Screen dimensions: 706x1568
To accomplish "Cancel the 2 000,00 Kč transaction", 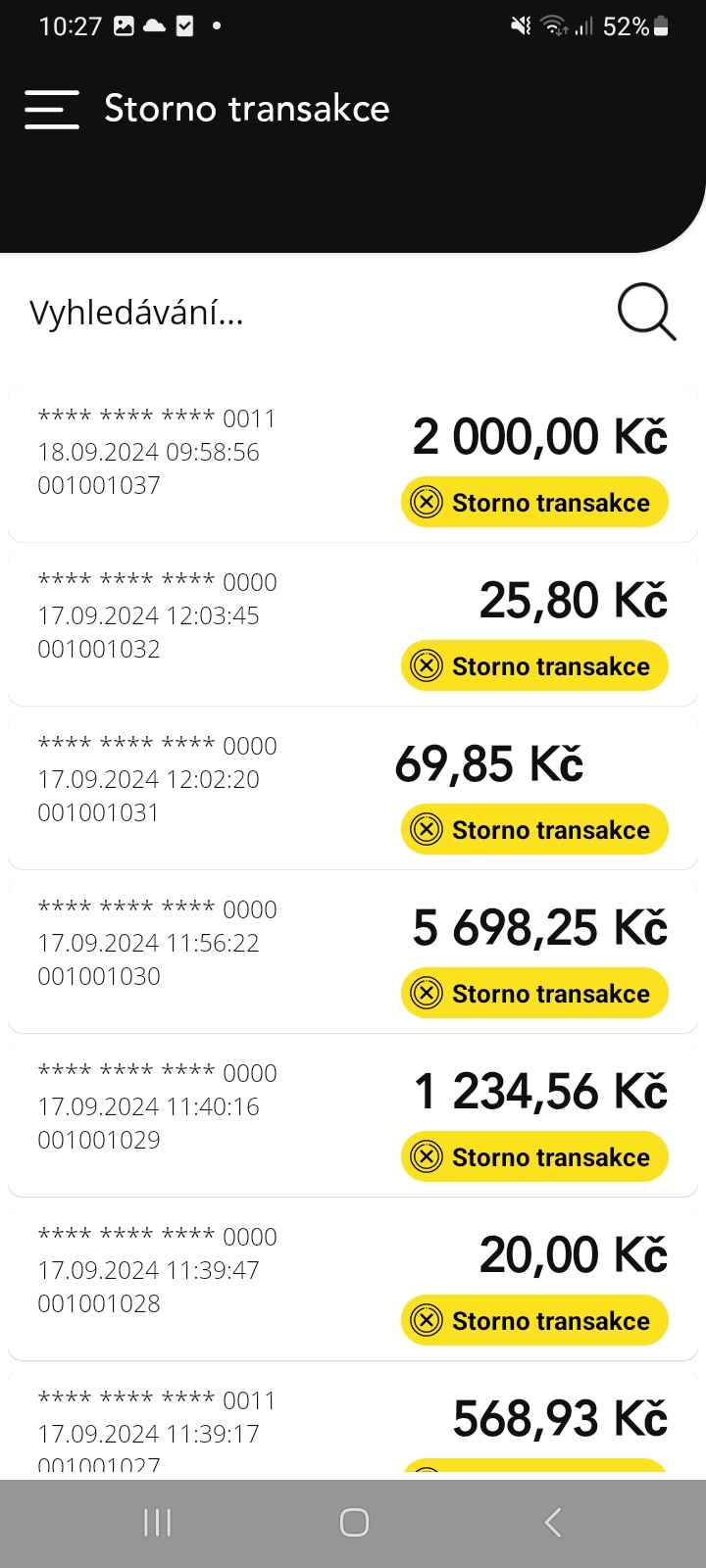I will click(534, 503).
